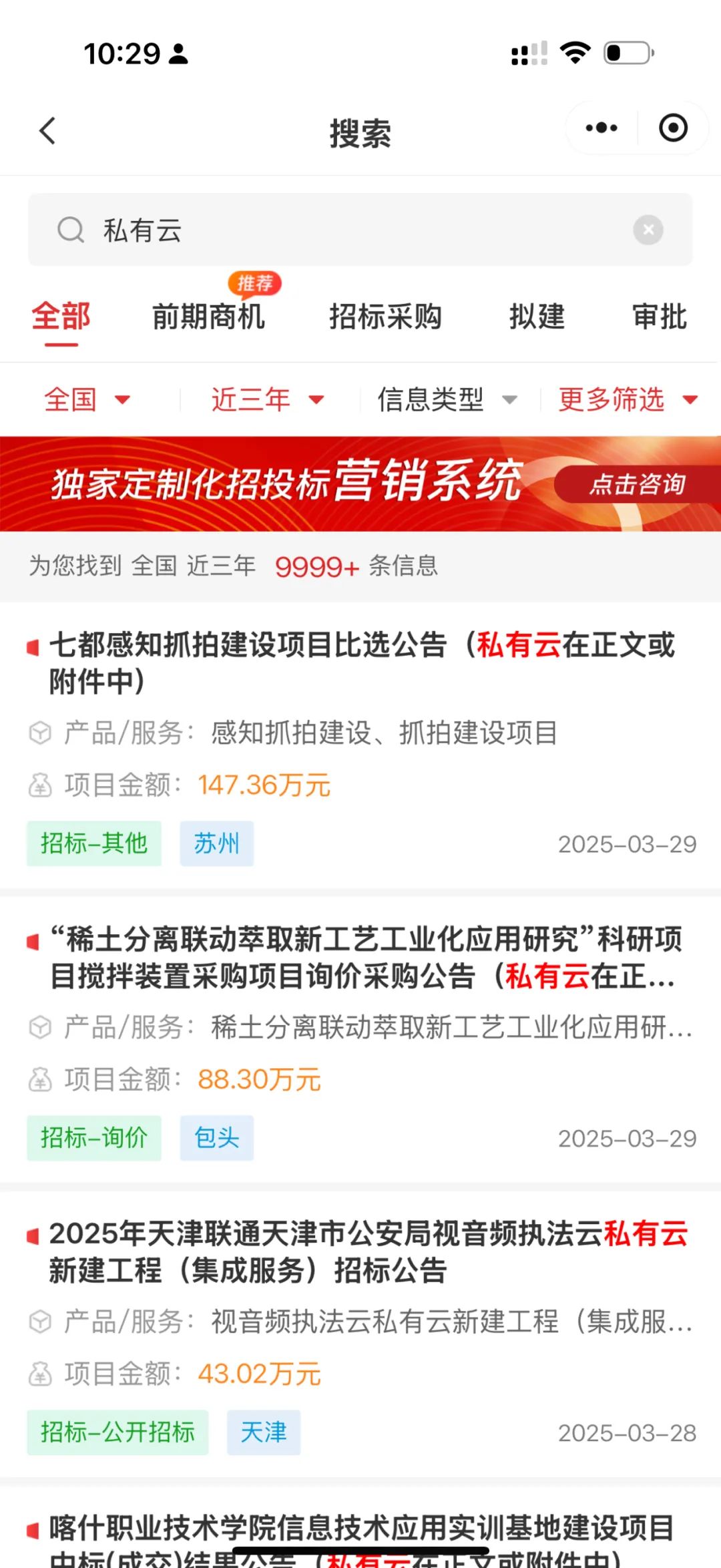Close the mini program with the circle icon
This screenshot has height=1568, width=721.
673,128
